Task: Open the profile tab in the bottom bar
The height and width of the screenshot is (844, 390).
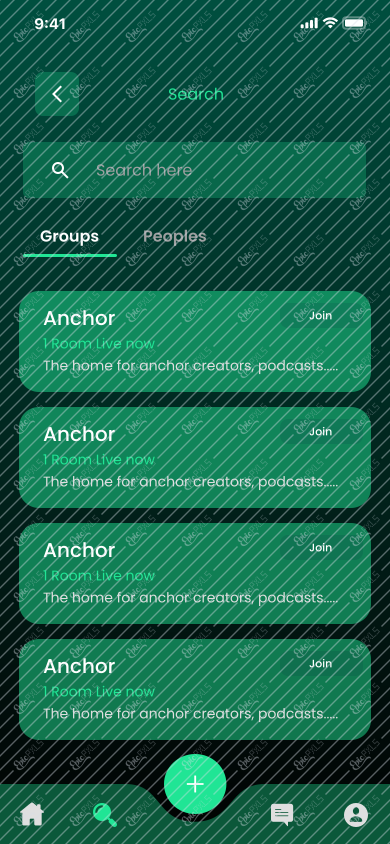Action: (x=356, y=814)
